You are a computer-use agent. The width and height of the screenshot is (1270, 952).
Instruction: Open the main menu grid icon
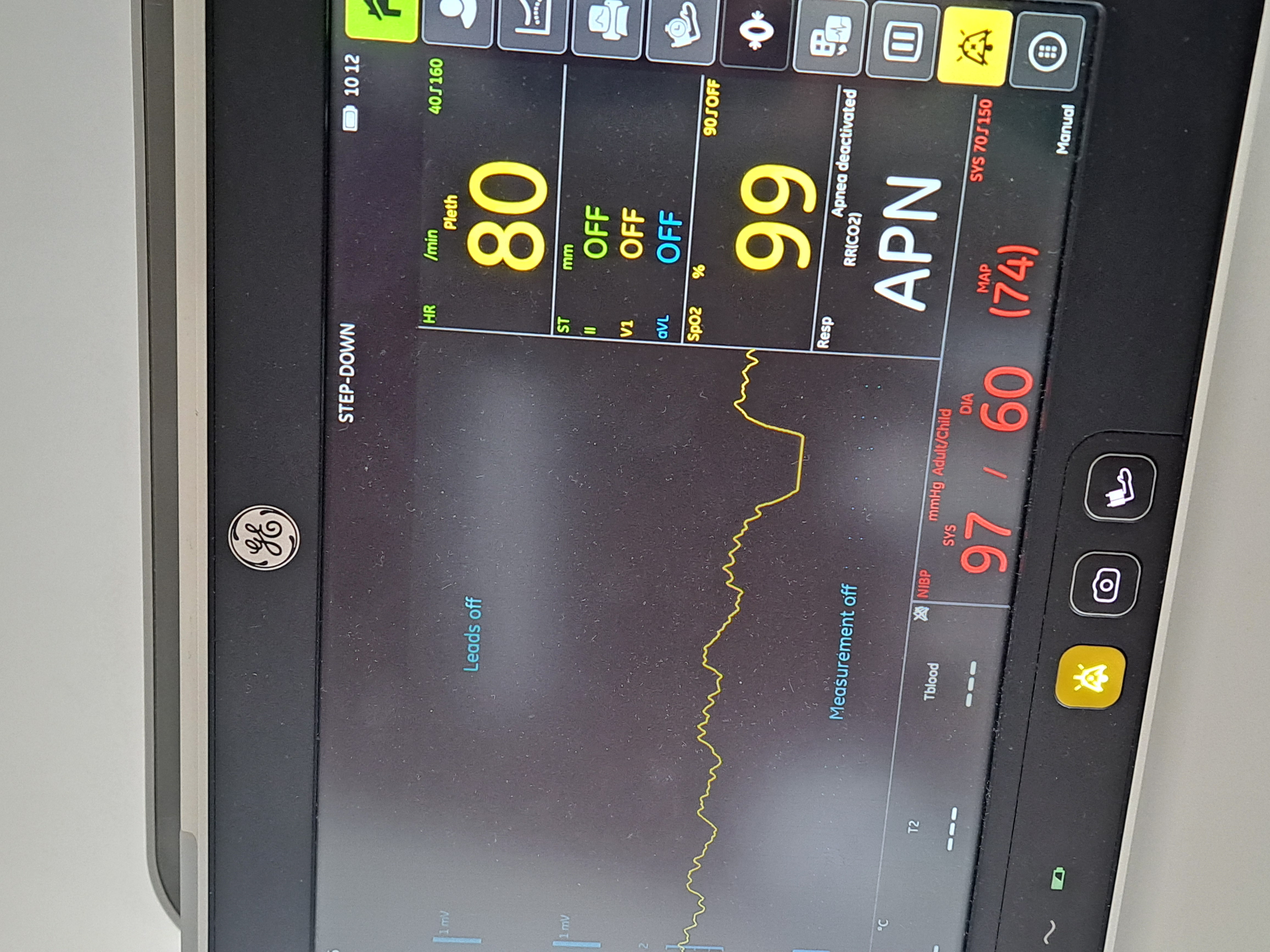[x=1047, y=52]
